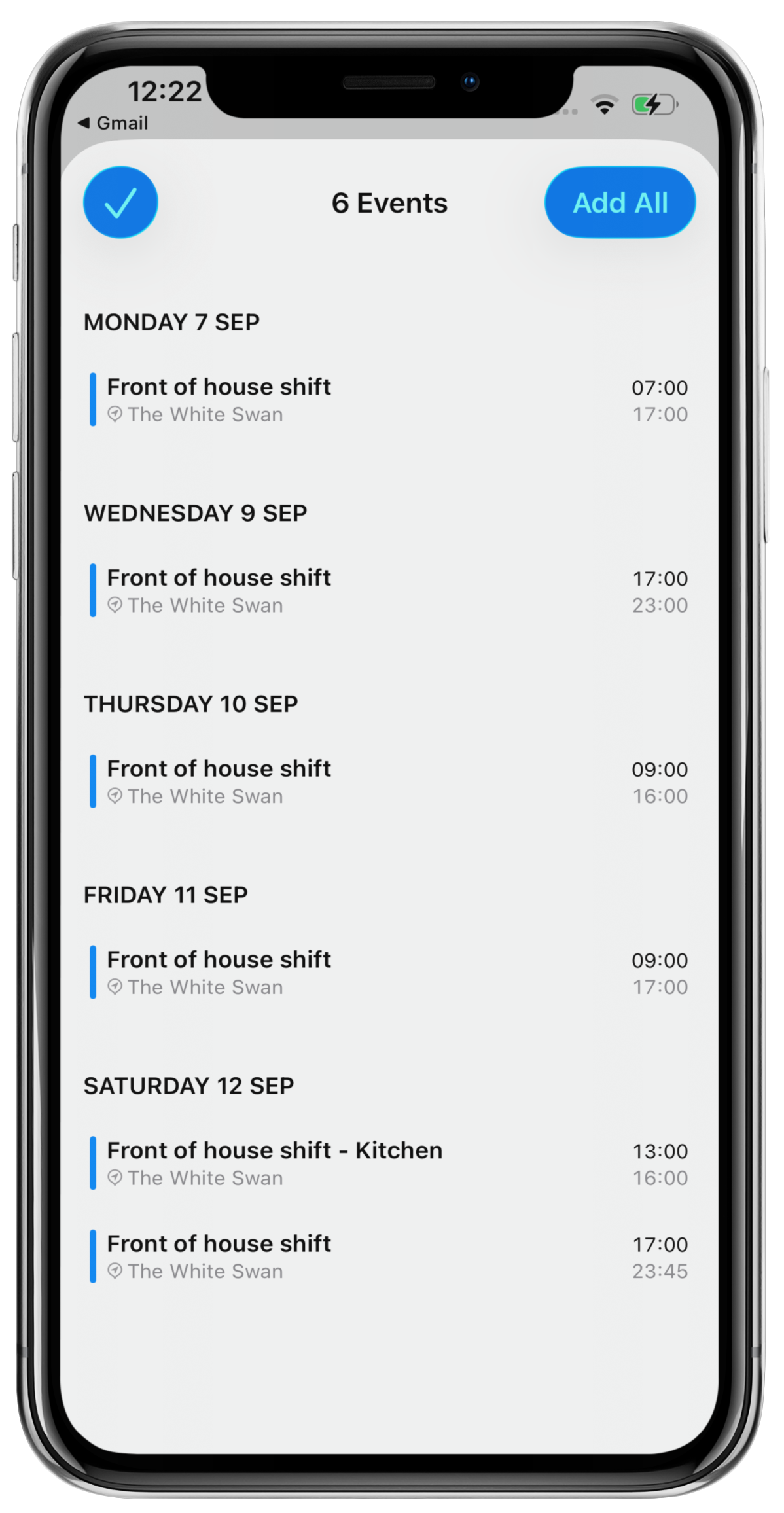View Friday 11 Sep front of house shift
The width and height of the screenshot is (784, 1513).
[x=389, y=973]
